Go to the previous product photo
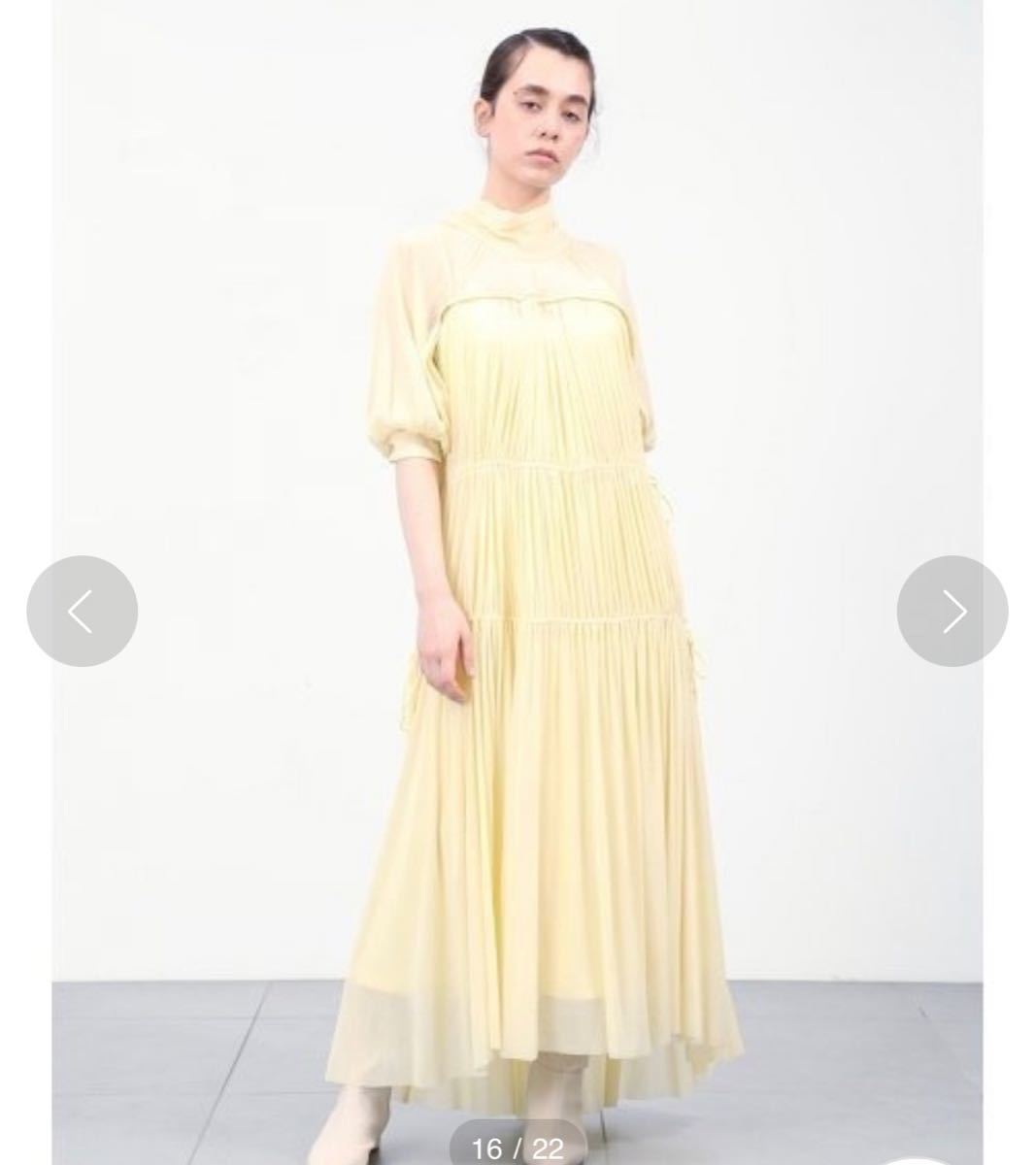The height and width of the screenshot is (1165, 1036). (82, 612)
